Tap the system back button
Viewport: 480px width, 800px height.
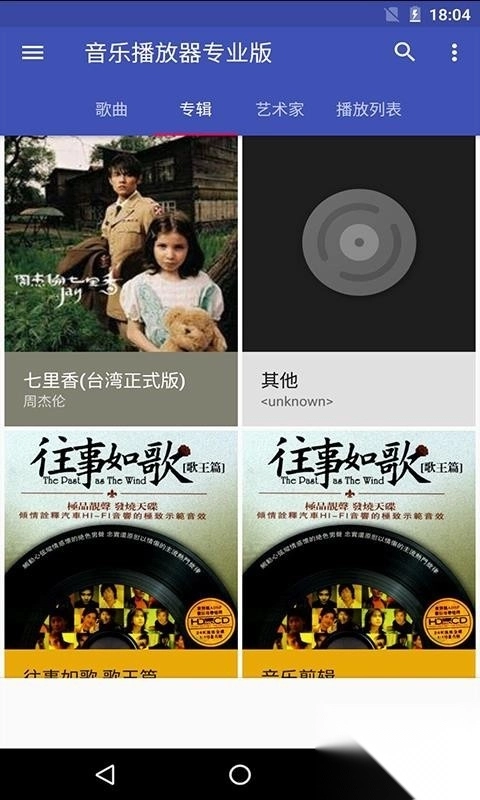[x=106, y=774]
